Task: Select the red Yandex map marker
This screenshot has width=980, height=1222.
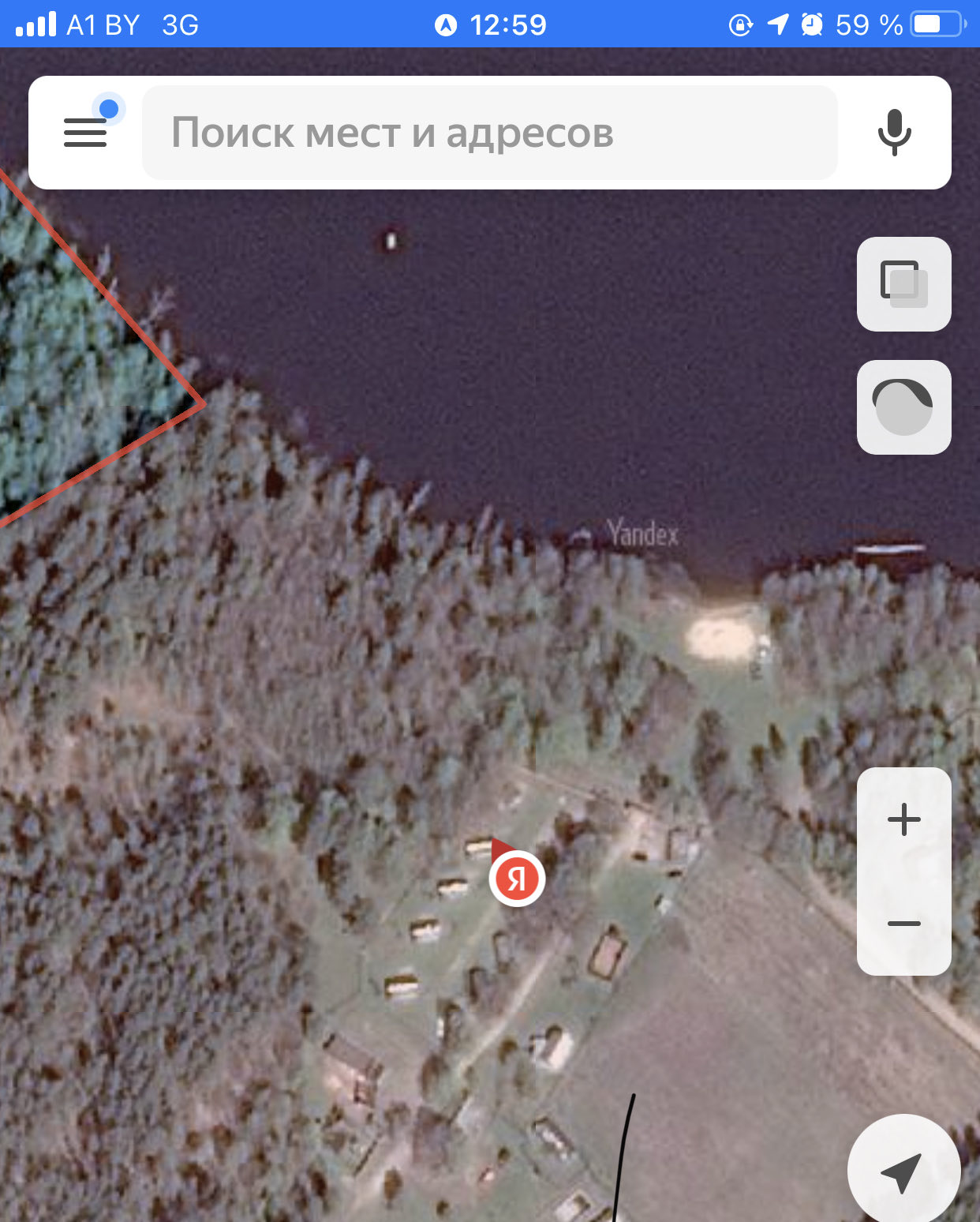Action: point(516,877)
